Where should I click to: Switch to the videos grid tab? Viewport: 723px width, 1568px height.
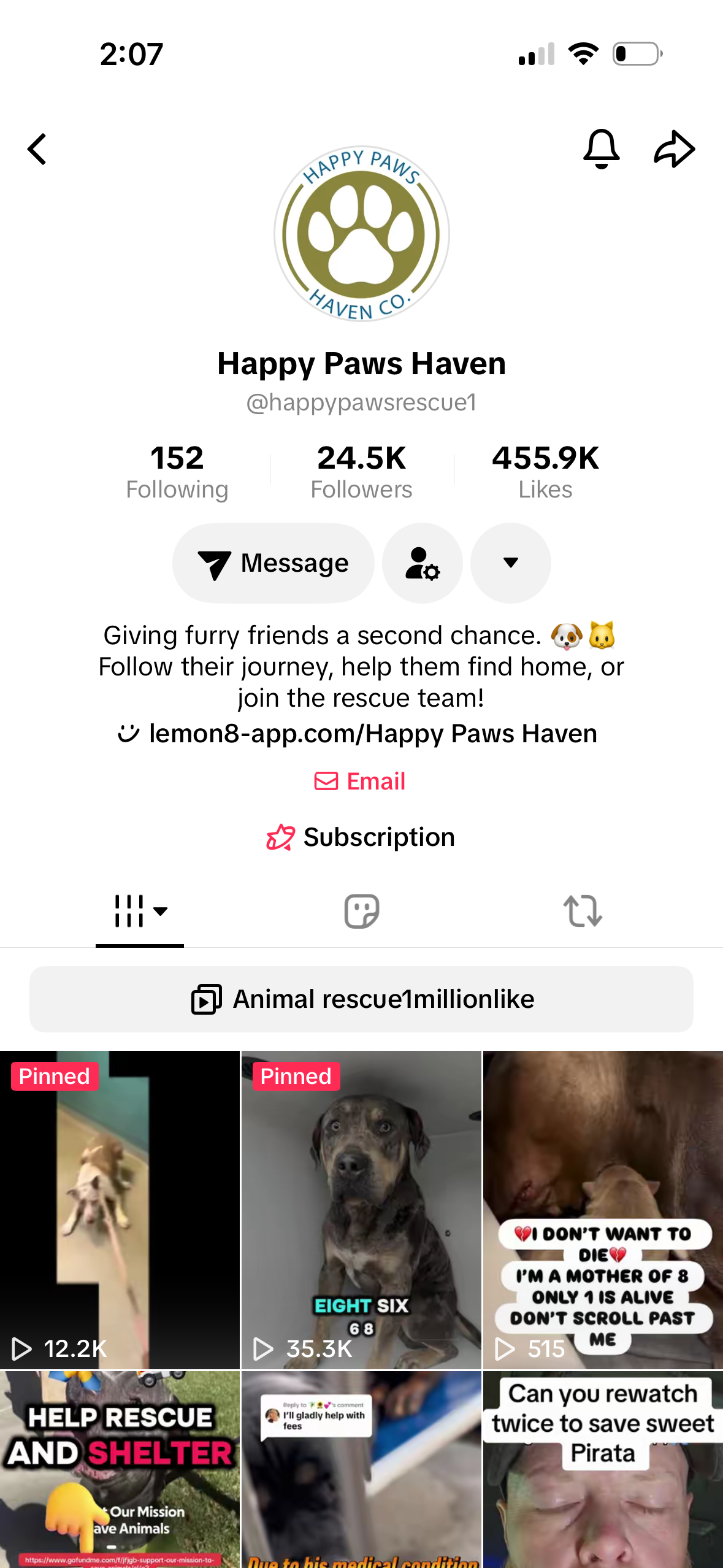click(140, 911)
